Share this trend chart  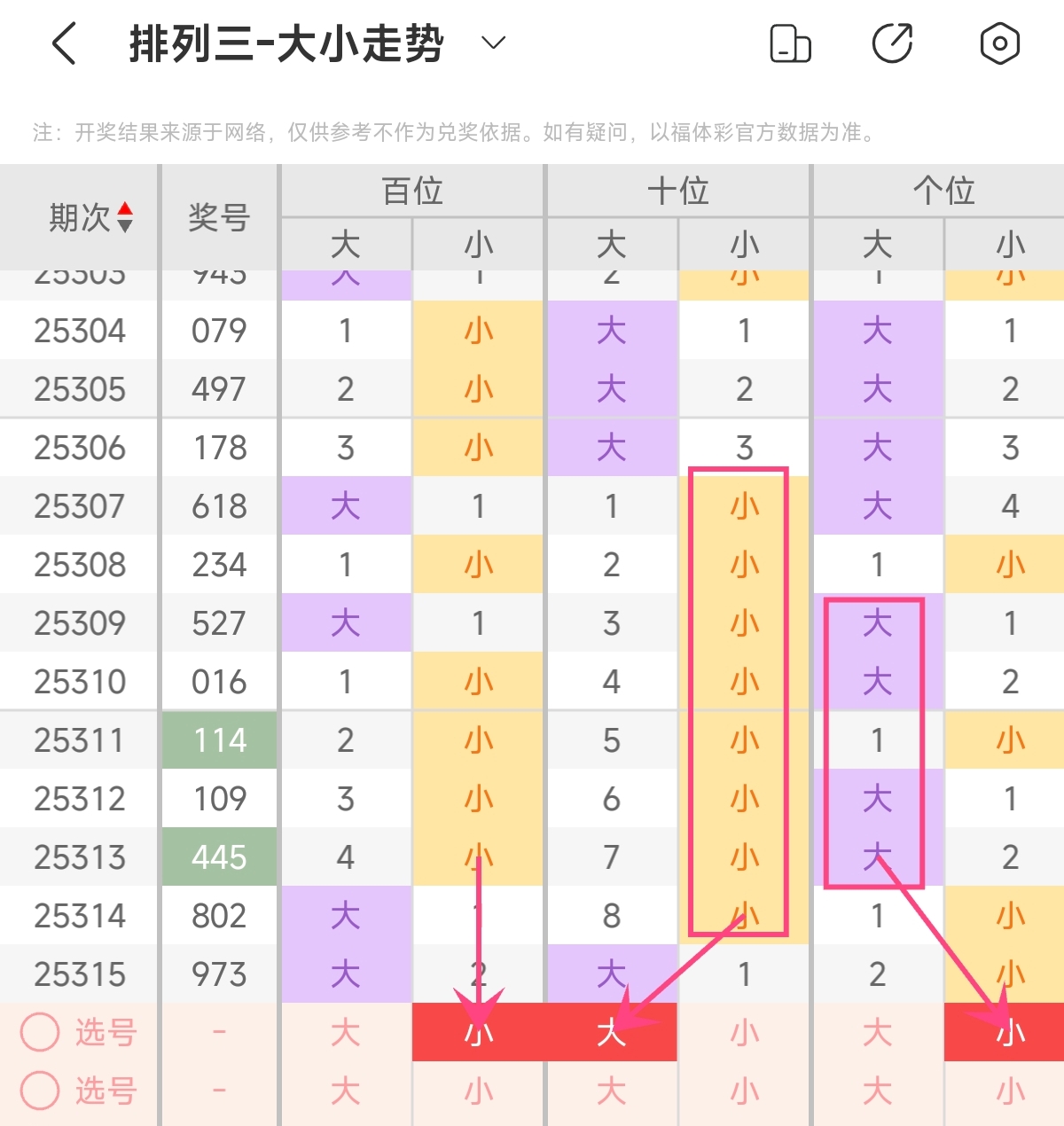click(893, 43)
